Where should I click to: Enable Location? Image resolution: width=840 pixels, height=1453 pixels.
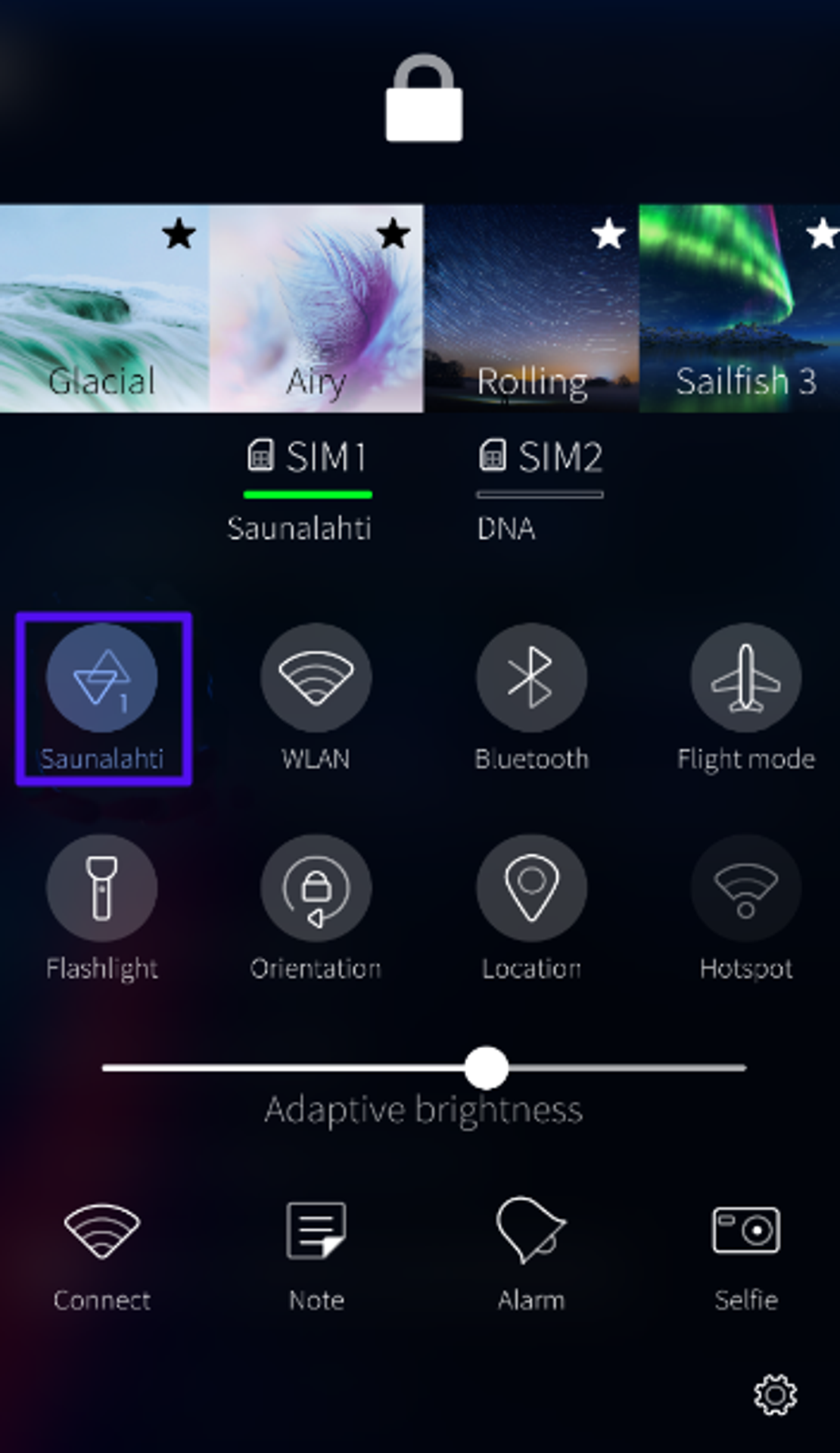[531, 888]
